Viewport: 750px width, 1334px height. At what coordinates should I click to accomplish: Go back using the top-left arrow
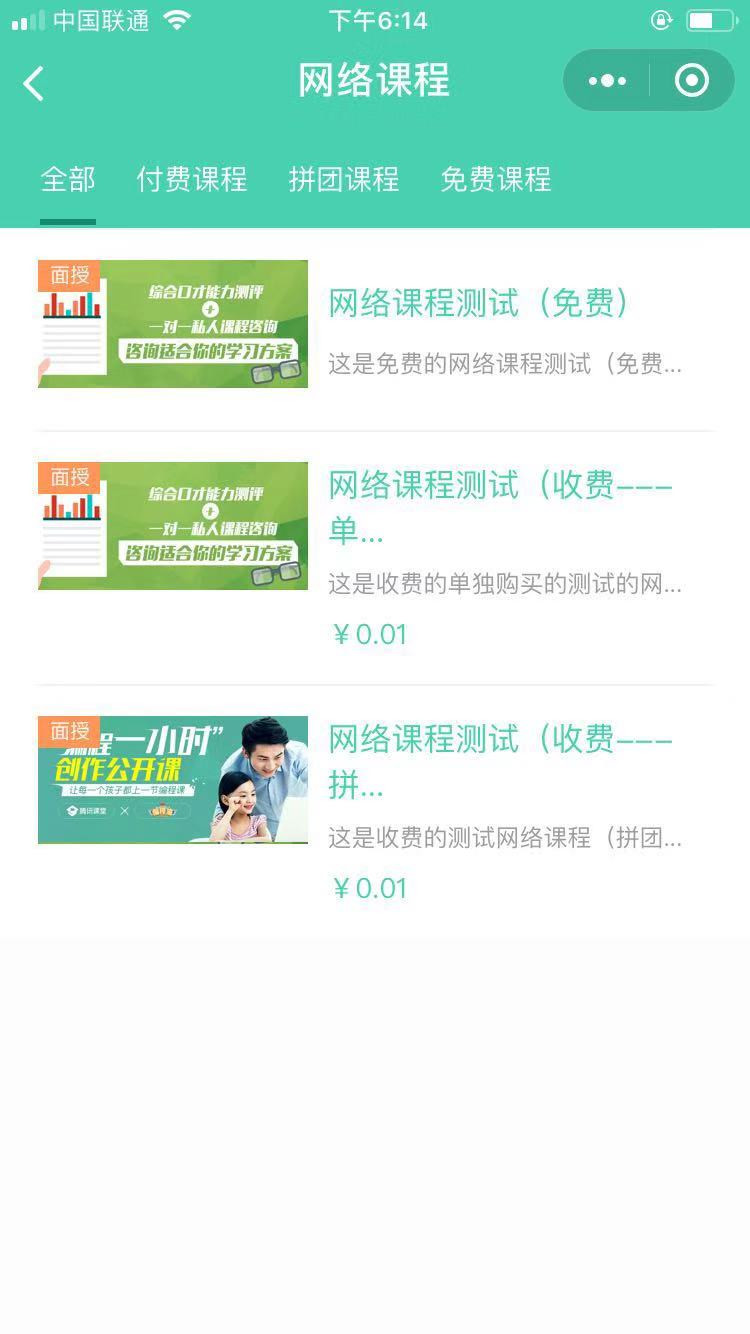[x=34, y=83]
